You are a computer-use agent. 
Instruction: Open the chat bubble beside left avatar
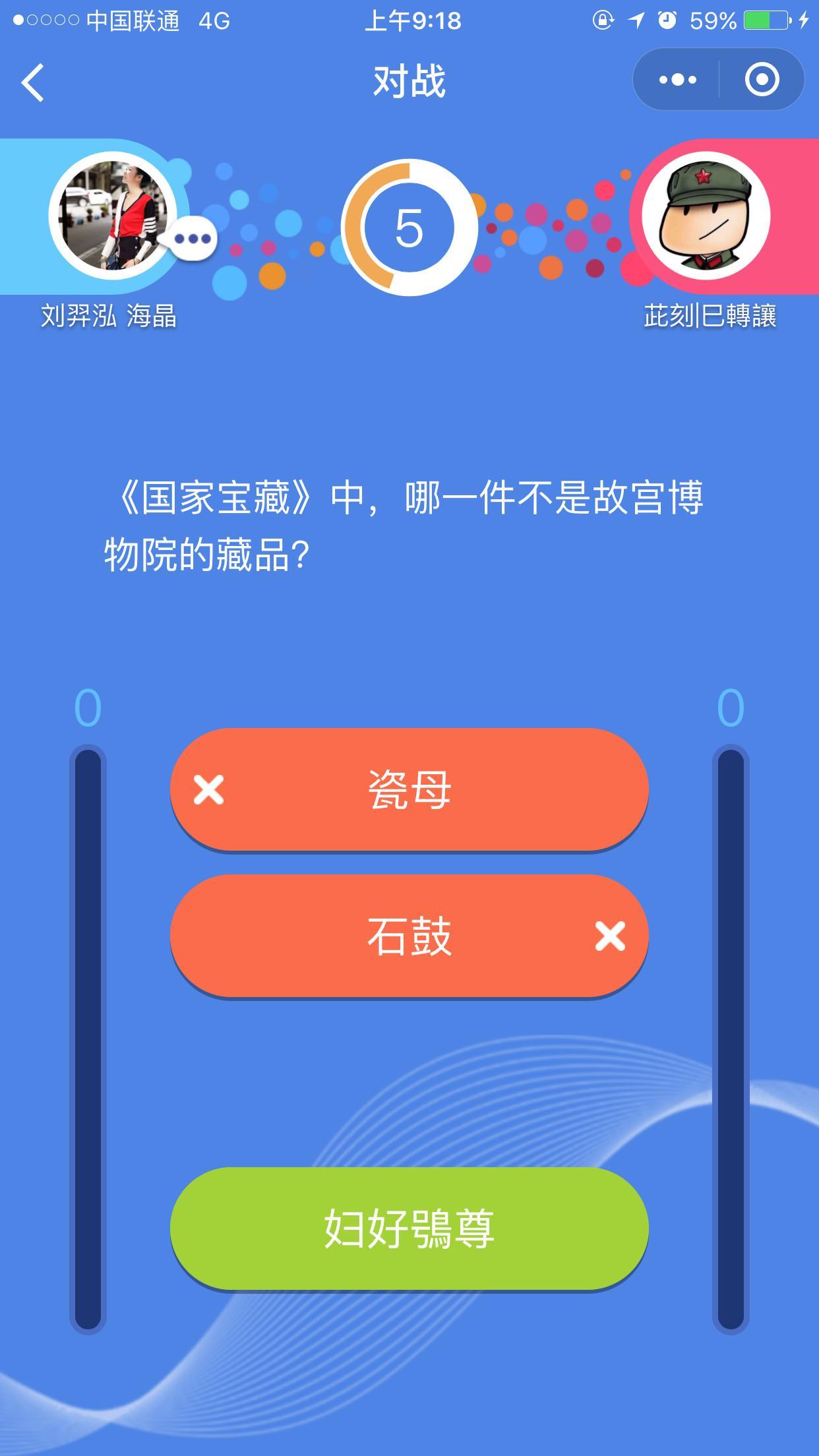coord(193,239)
